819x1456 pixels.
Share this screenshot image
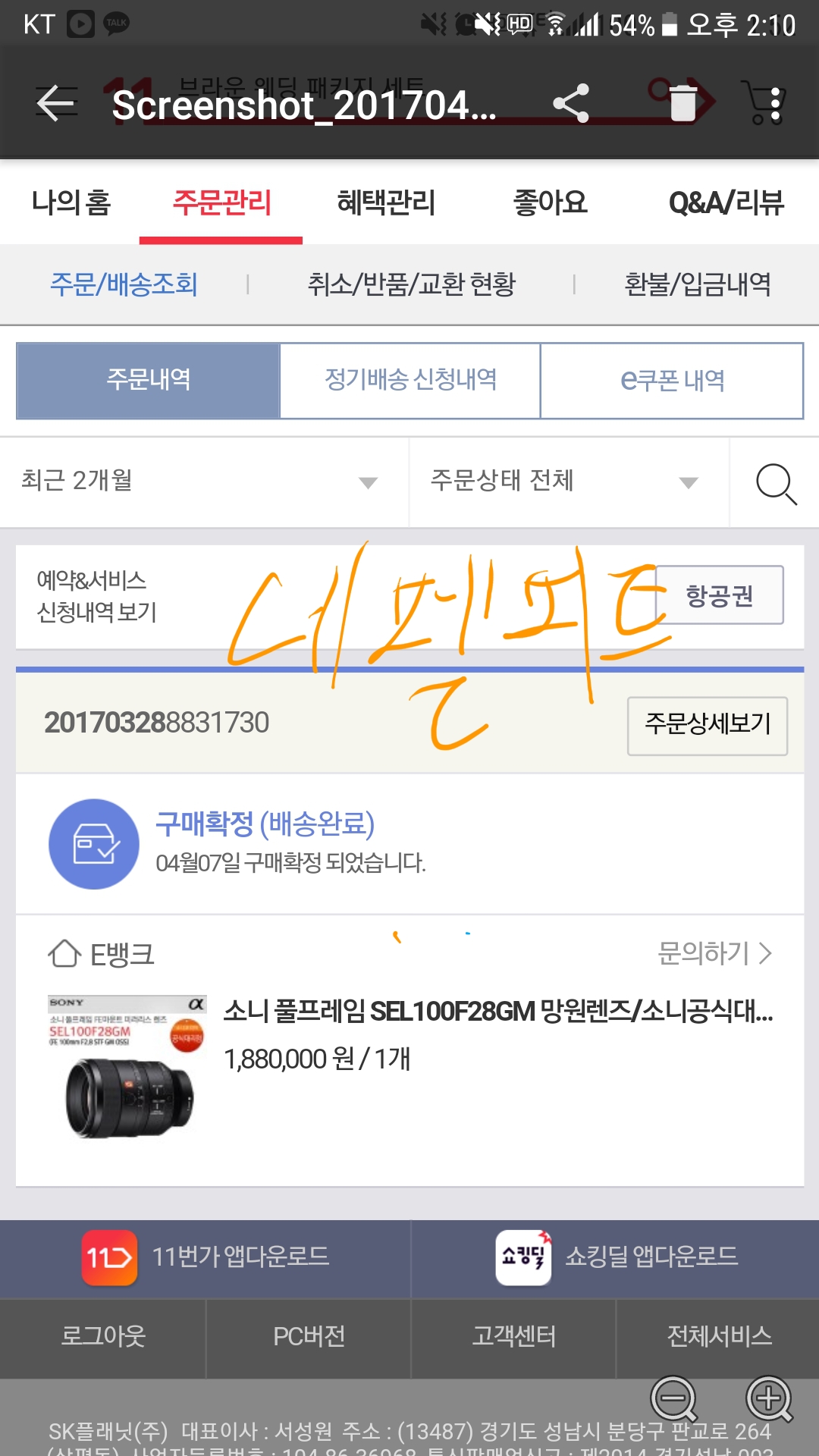tap(571, 104)
